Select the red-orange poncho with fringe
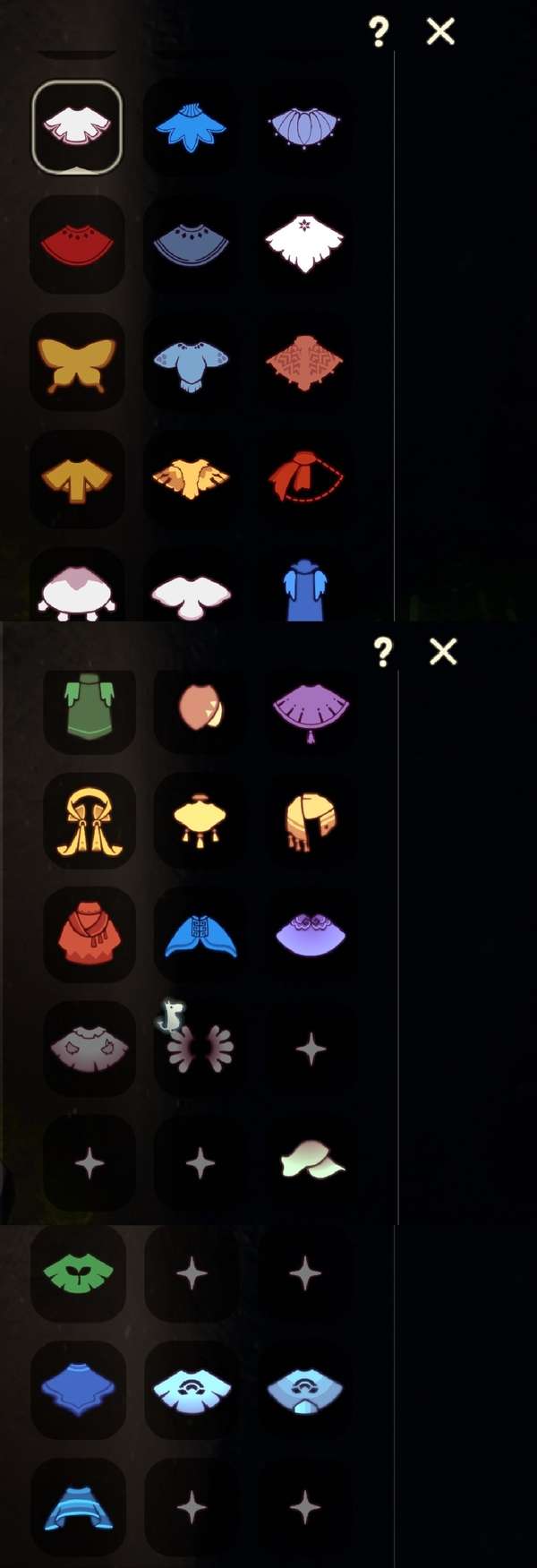This screenshot has height=1568, width=537. tap(89, 935)
